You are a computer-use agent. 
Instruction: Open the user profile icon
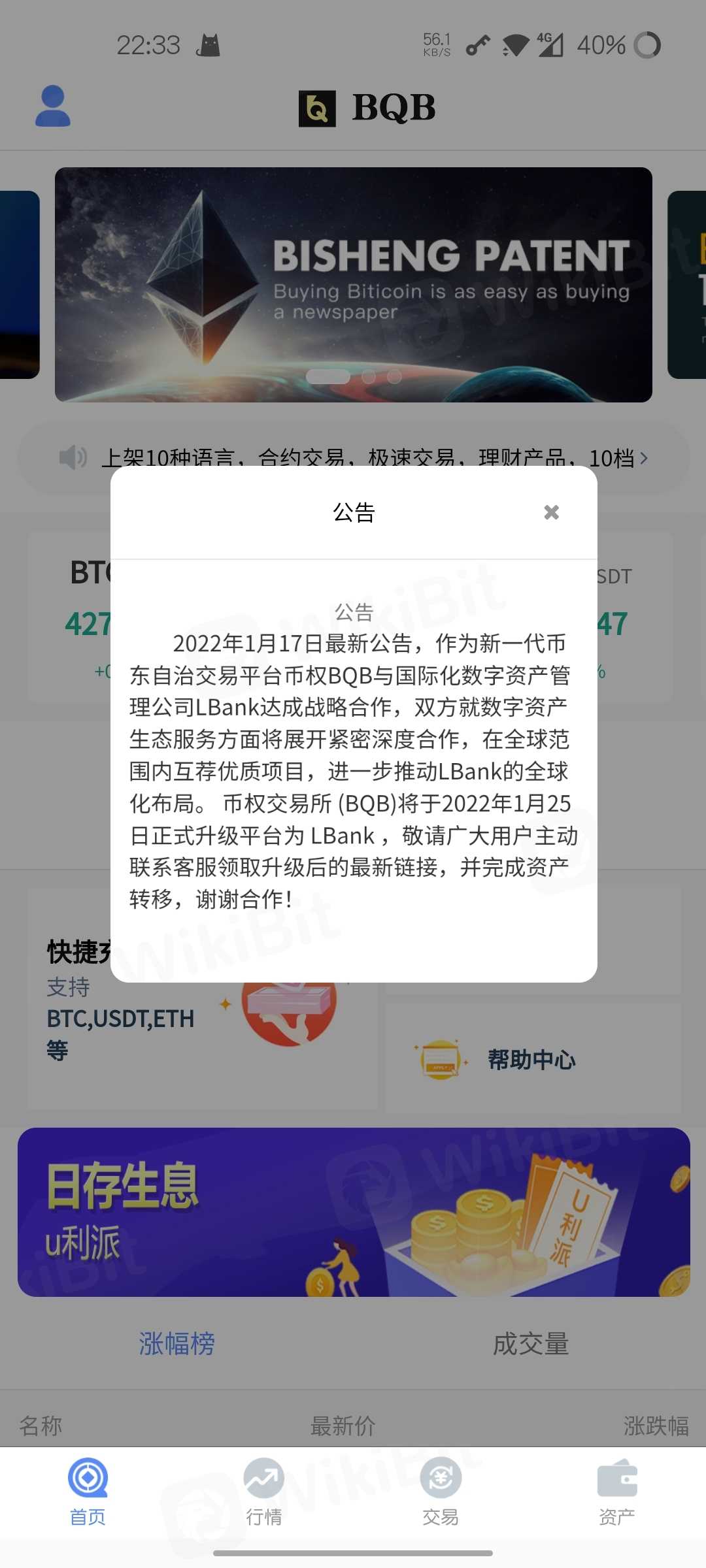[53, 106]
